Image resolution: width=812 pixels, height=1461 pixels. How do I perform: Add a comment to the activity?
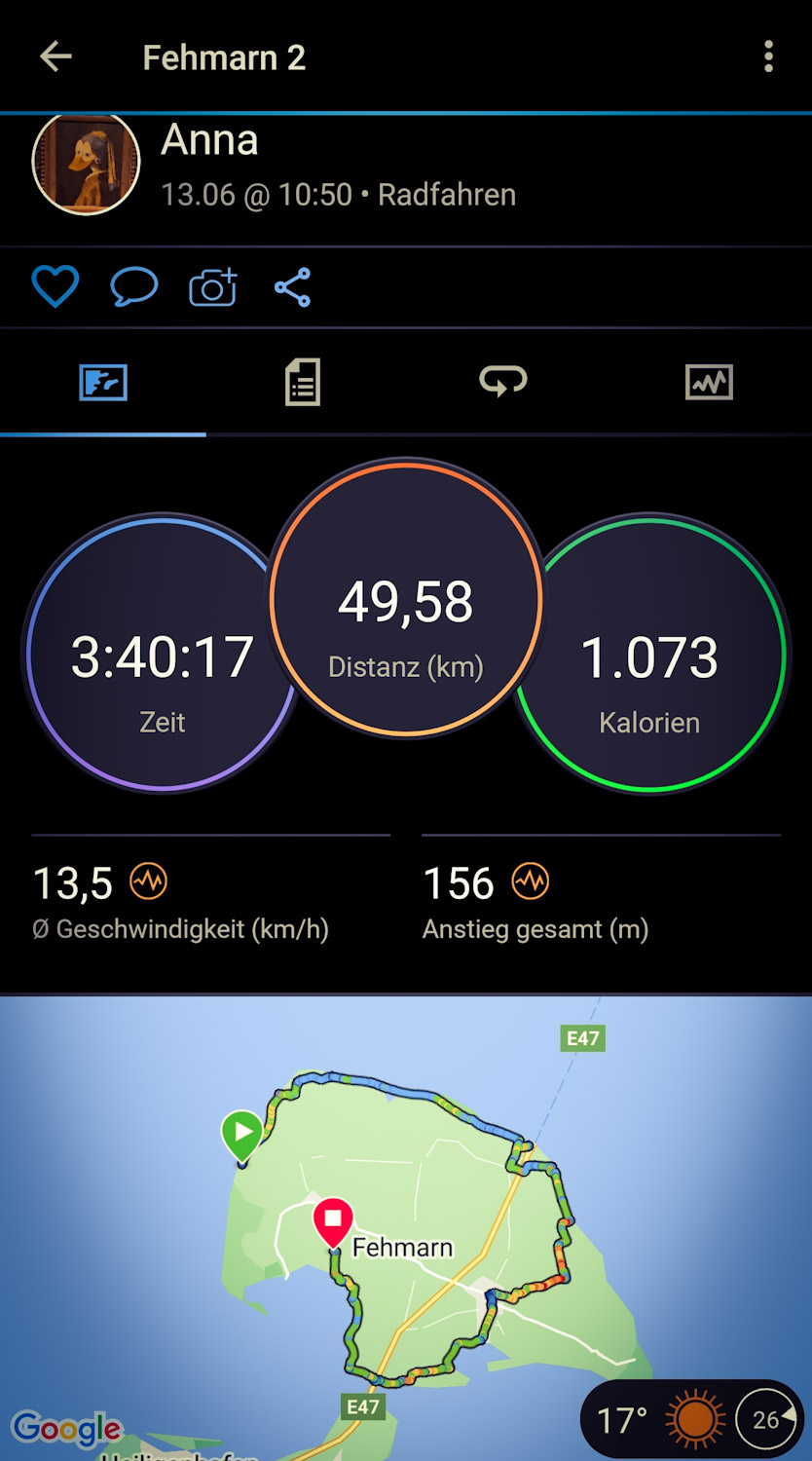click(133, 287)
